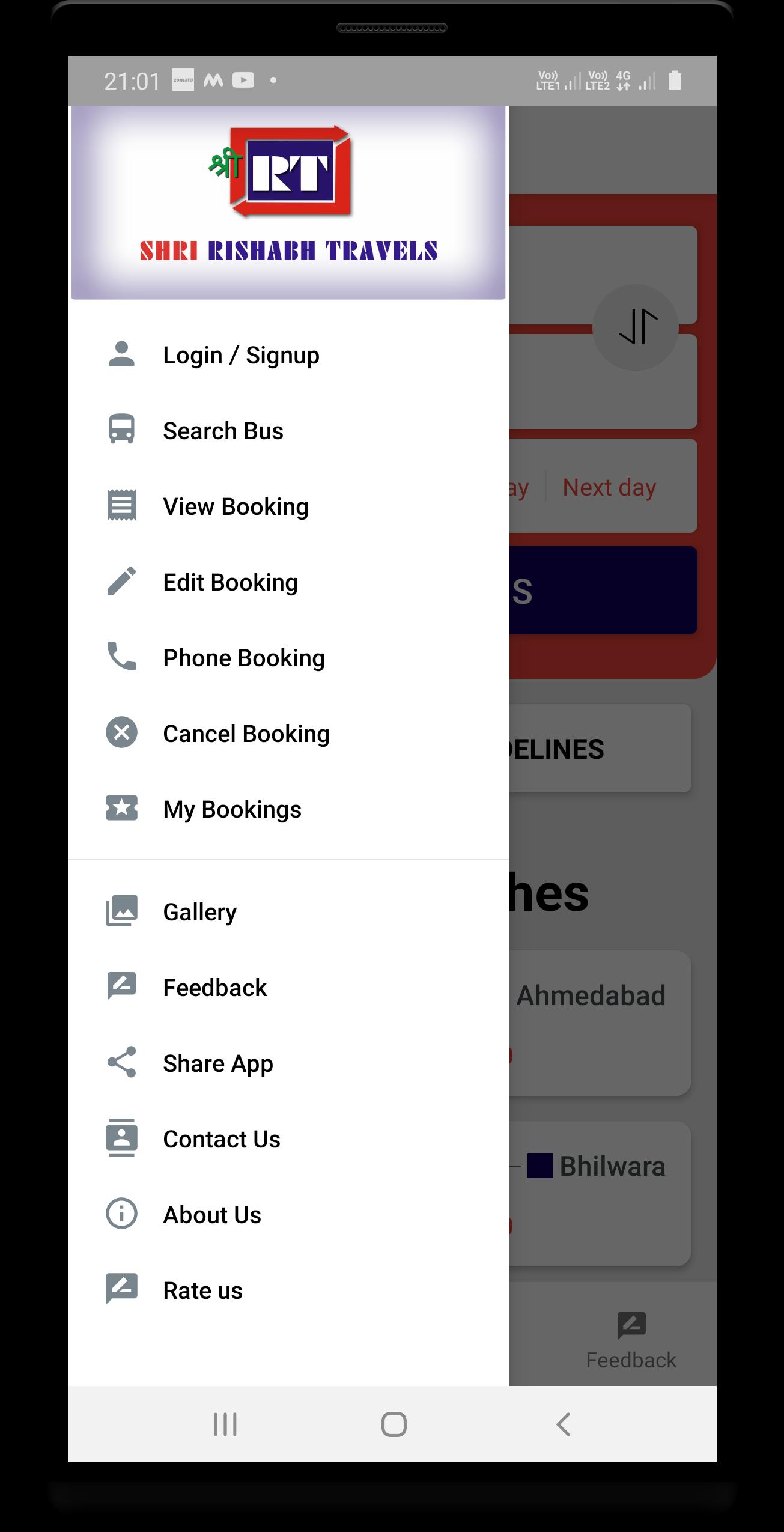Go to the home screen
Screen dimensions: 784x1532
(x=394, y=1424)
